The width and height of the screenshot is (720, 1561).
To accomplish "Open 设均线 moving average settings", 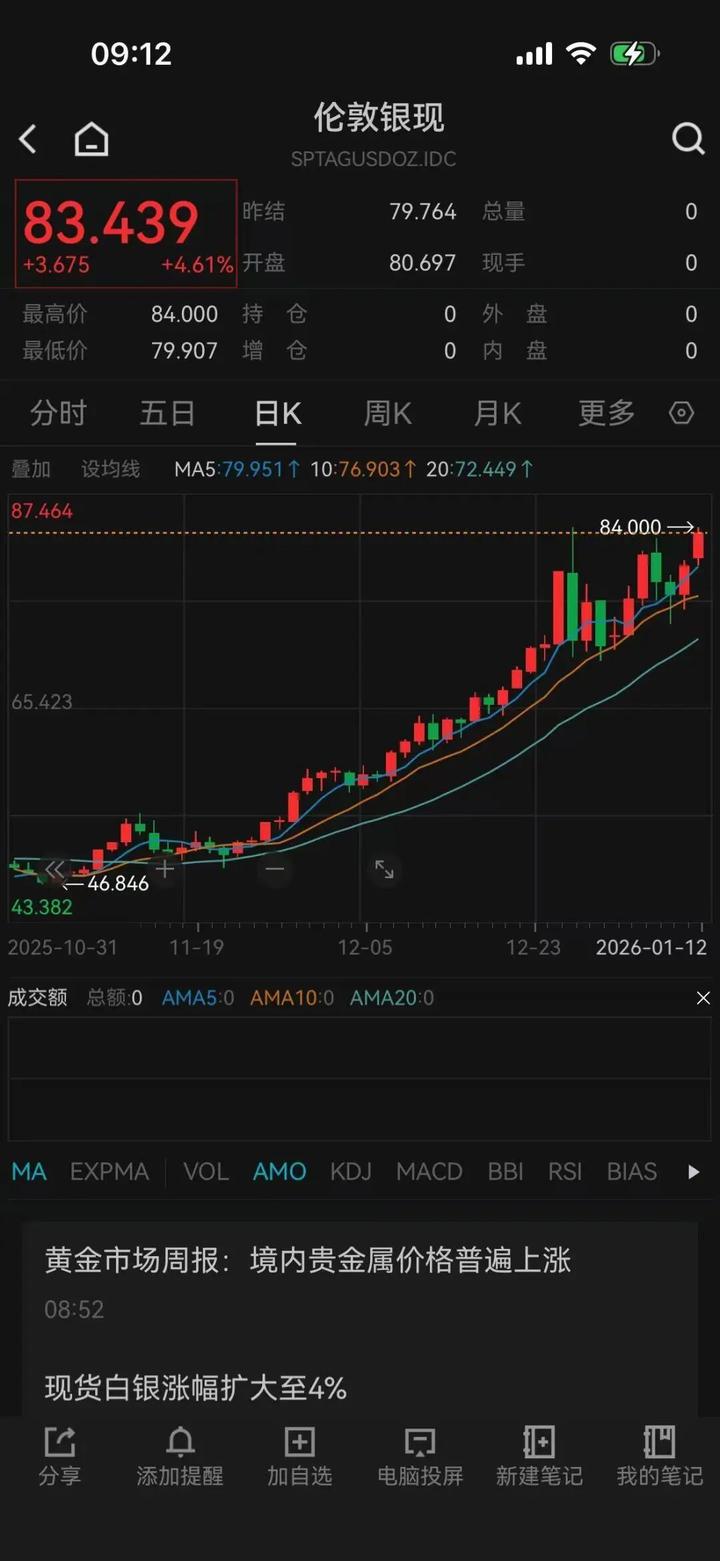I will pyautogui.click(x=111, y=469).
